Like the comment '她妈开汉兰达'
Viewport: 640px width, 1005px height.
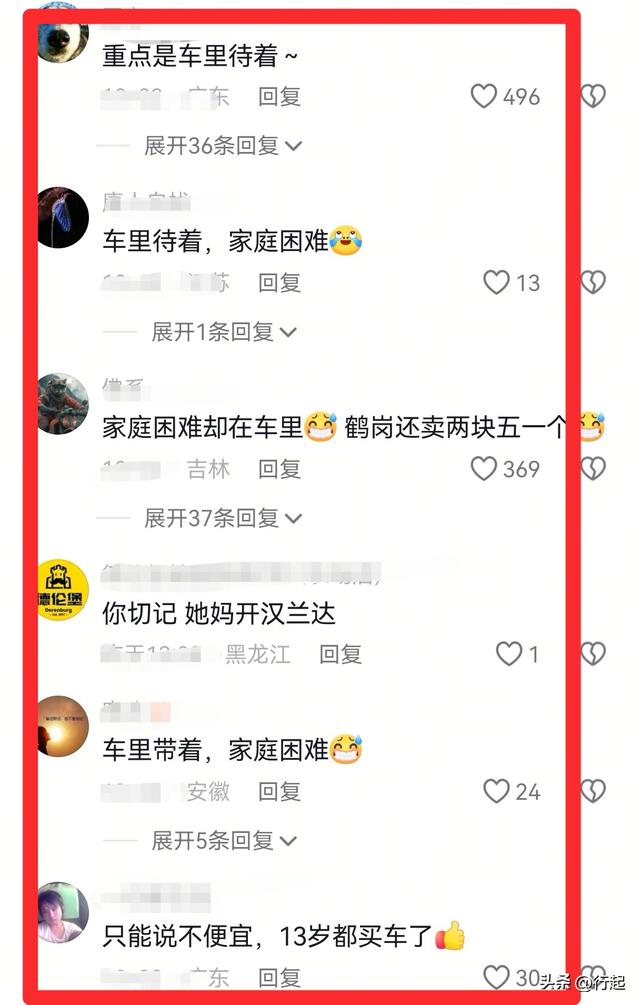coord(509,655)
